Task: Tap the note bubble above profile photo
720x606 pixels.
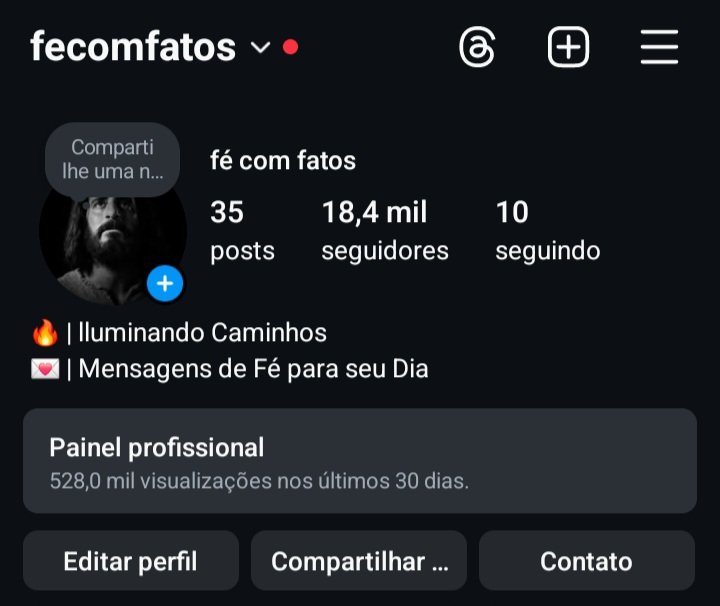Action: [x=112, y=160]
